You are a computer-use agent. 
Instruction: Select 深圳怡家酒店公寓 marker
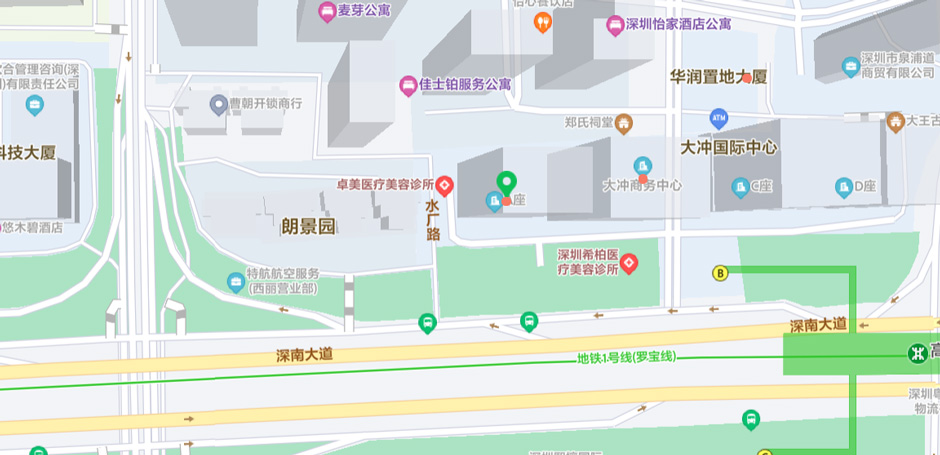tap(615, 25)
